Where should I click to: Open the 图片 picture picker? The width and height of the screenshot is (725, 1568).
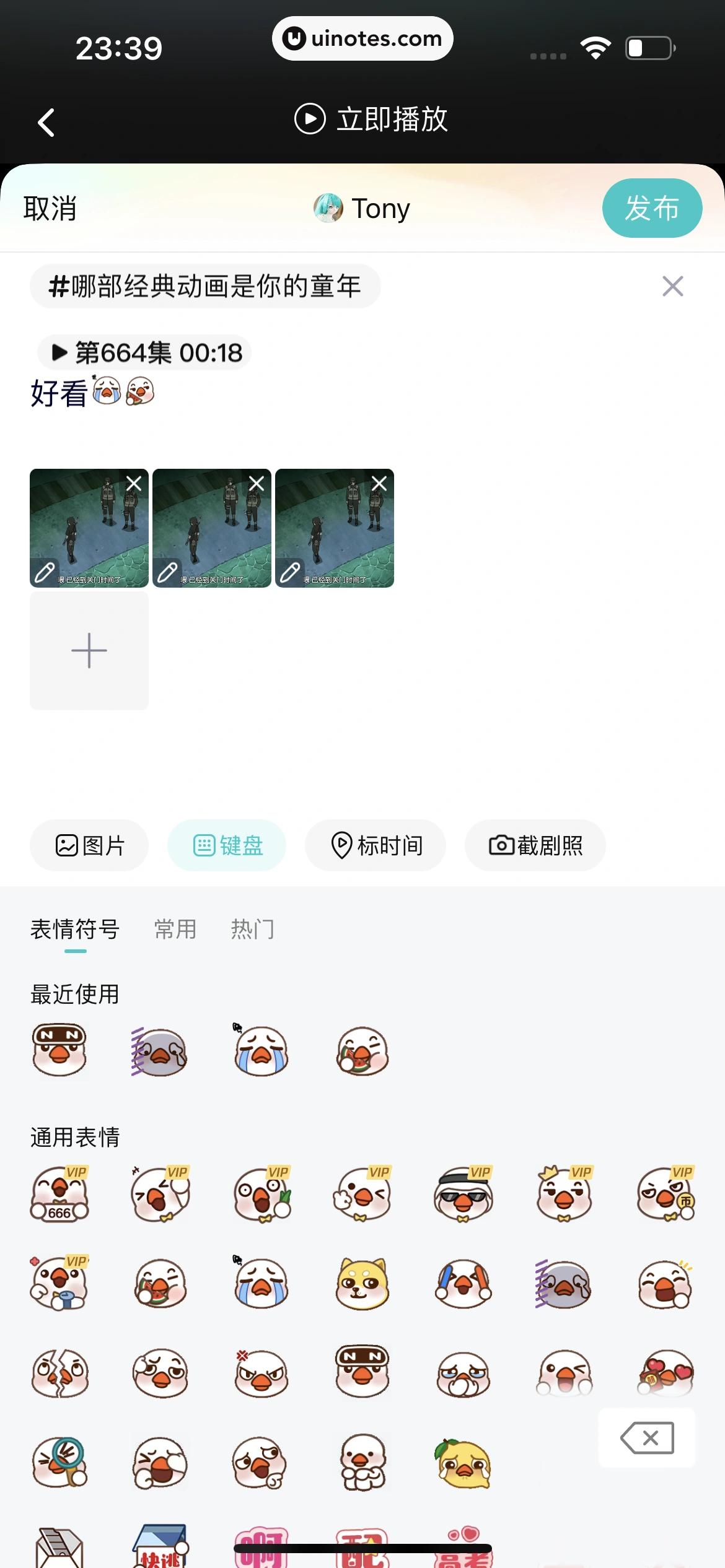[89, 845]
